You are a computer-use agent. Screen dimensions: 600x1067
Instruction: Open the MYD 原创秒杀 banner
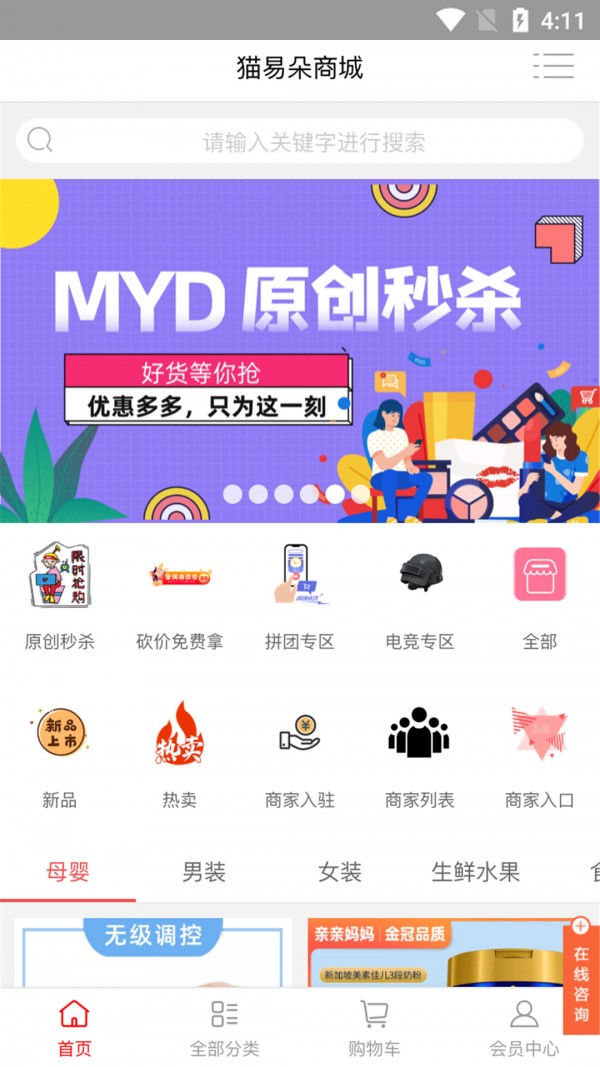(x=300, y=350)
